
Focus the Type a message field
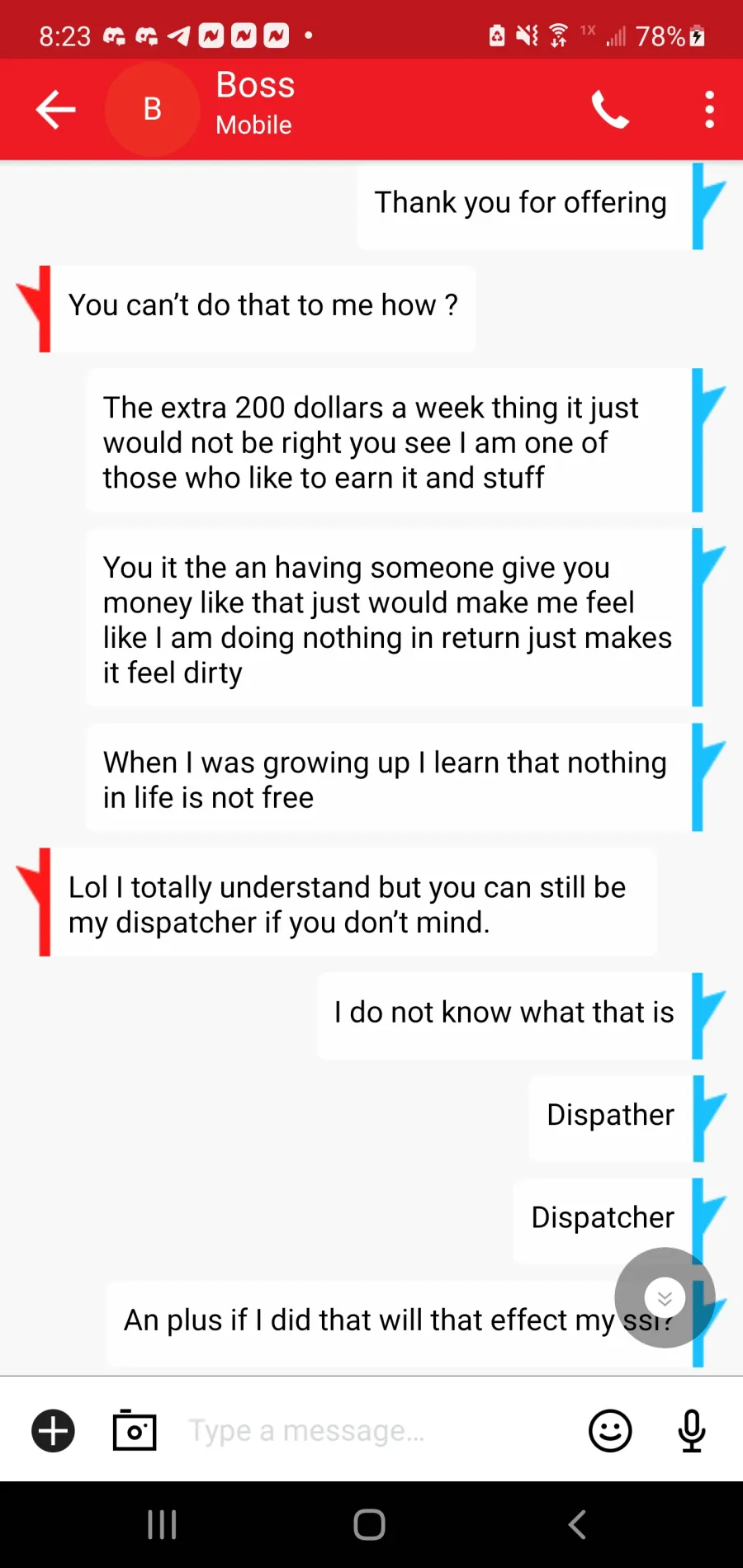(371, 1430)
